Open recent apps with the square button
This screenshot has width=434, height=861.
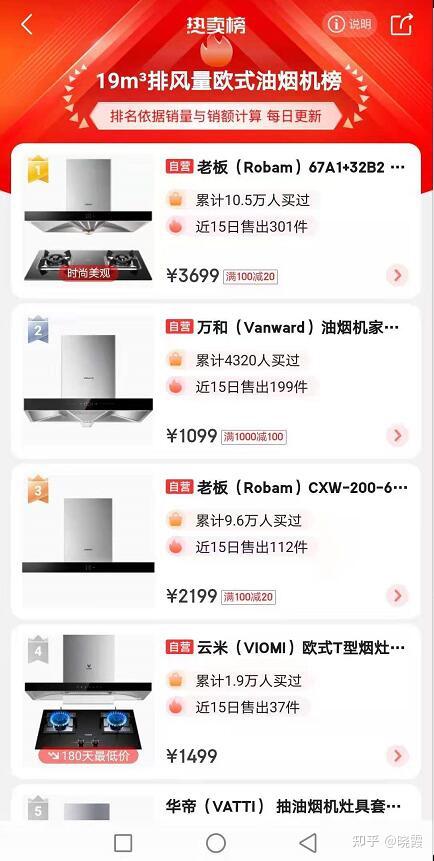pos(123,842)
